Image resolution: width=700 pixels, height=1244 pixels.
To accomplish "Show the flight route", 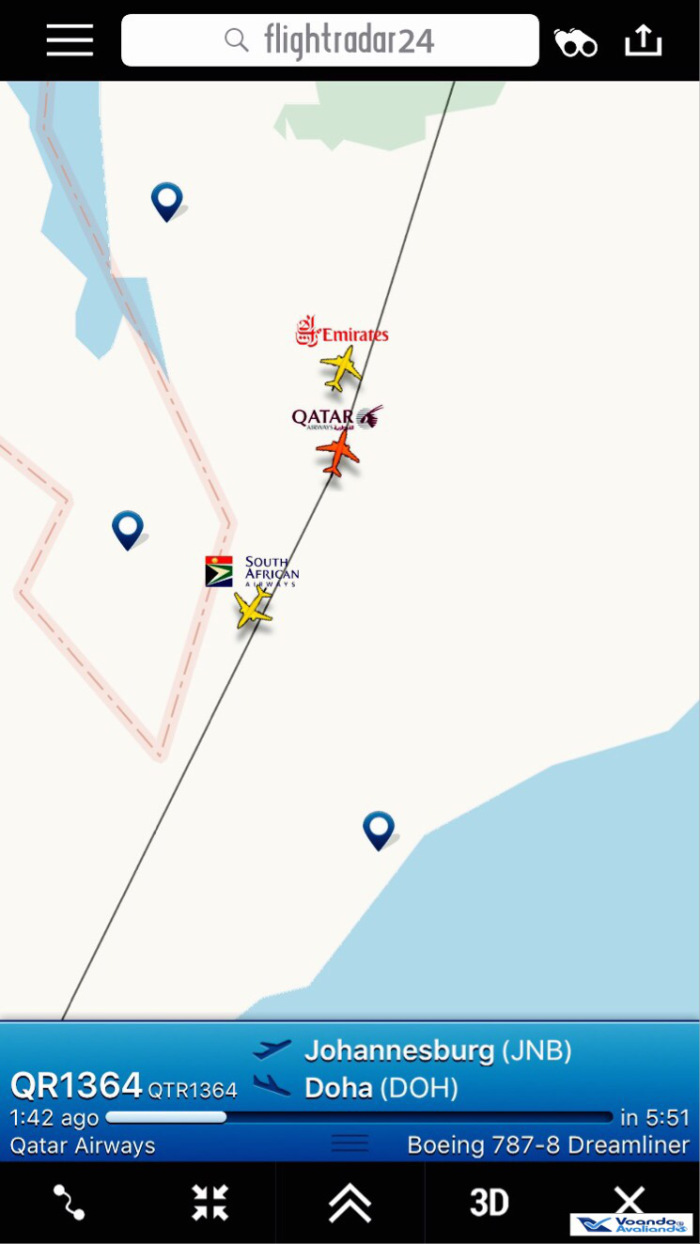I will pyautogui.click(x=68, y=1201).
